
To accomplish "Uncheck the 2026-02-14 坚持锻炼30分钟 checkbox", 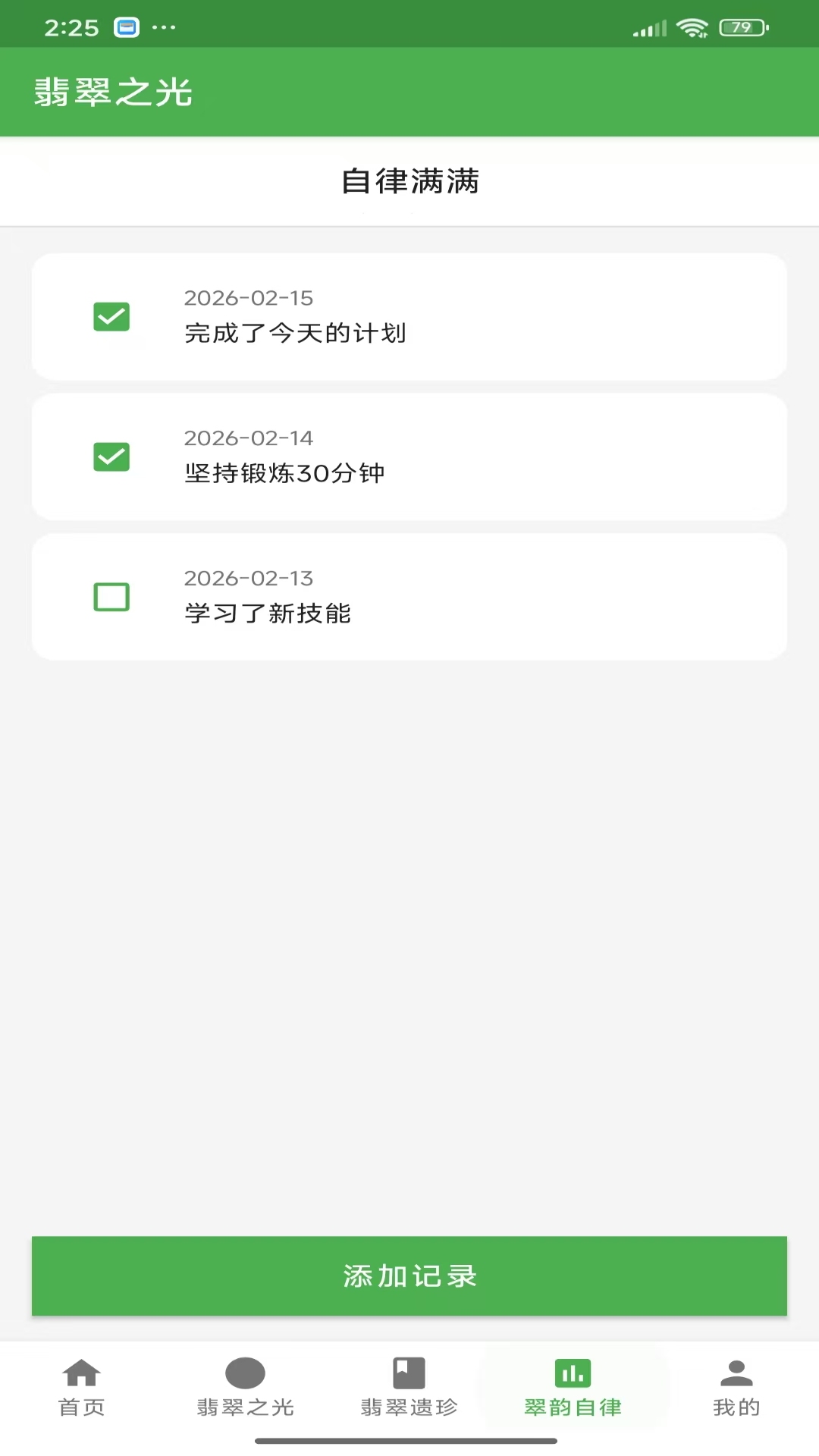I will click(x=111, y=457).
